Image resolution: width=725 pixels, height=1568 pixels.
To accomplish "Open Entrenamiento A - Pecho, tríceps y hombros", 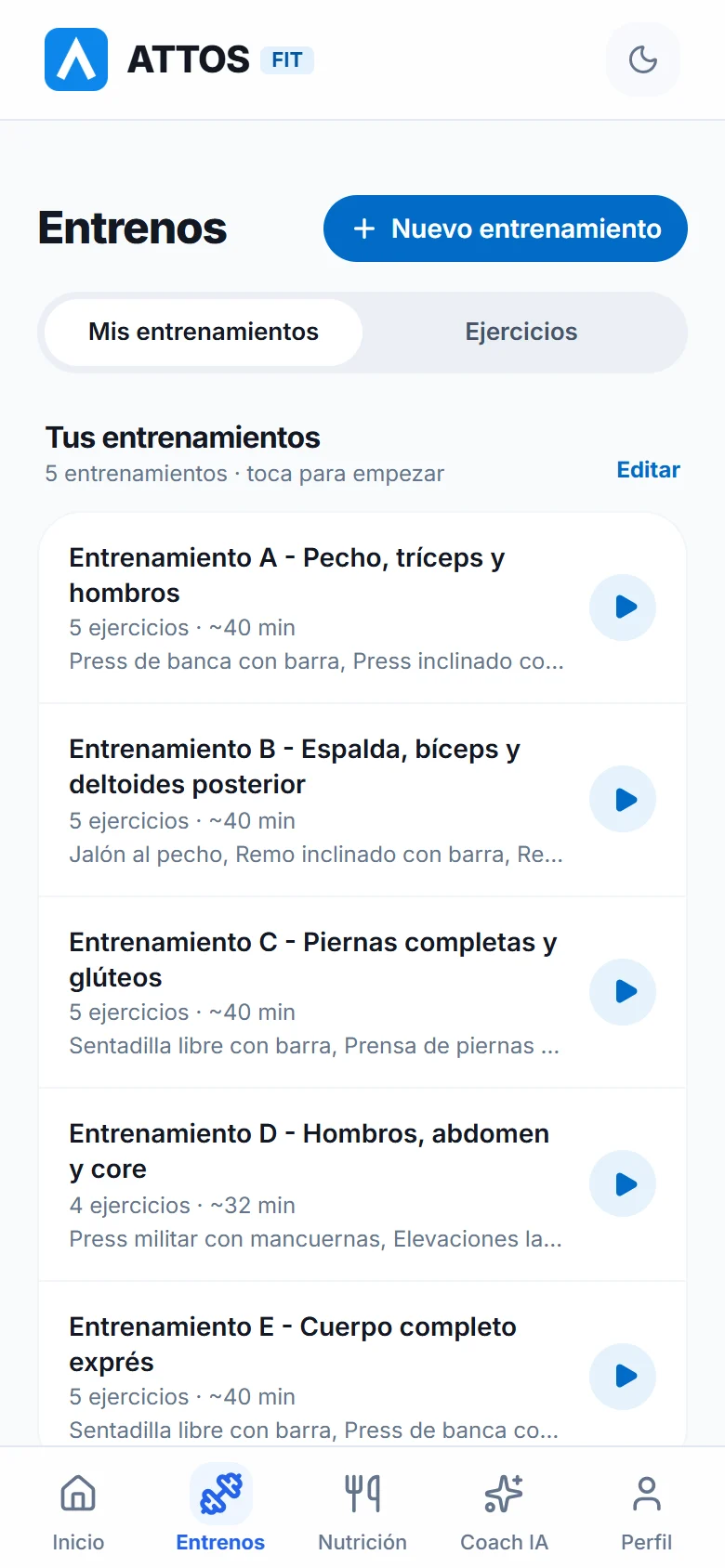I will [x=362, y=608].
